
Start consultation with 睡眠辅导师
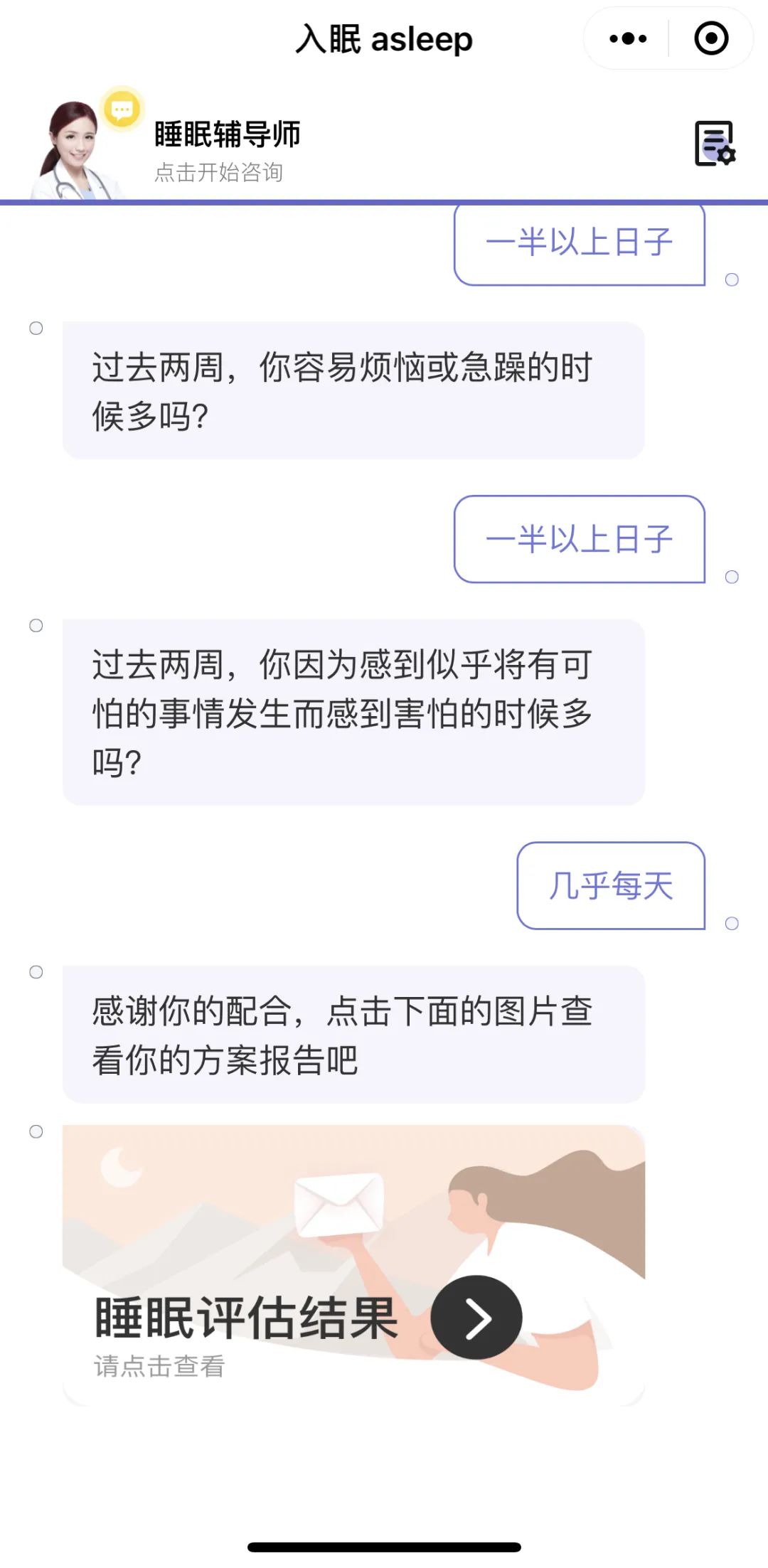coord(219,172)
